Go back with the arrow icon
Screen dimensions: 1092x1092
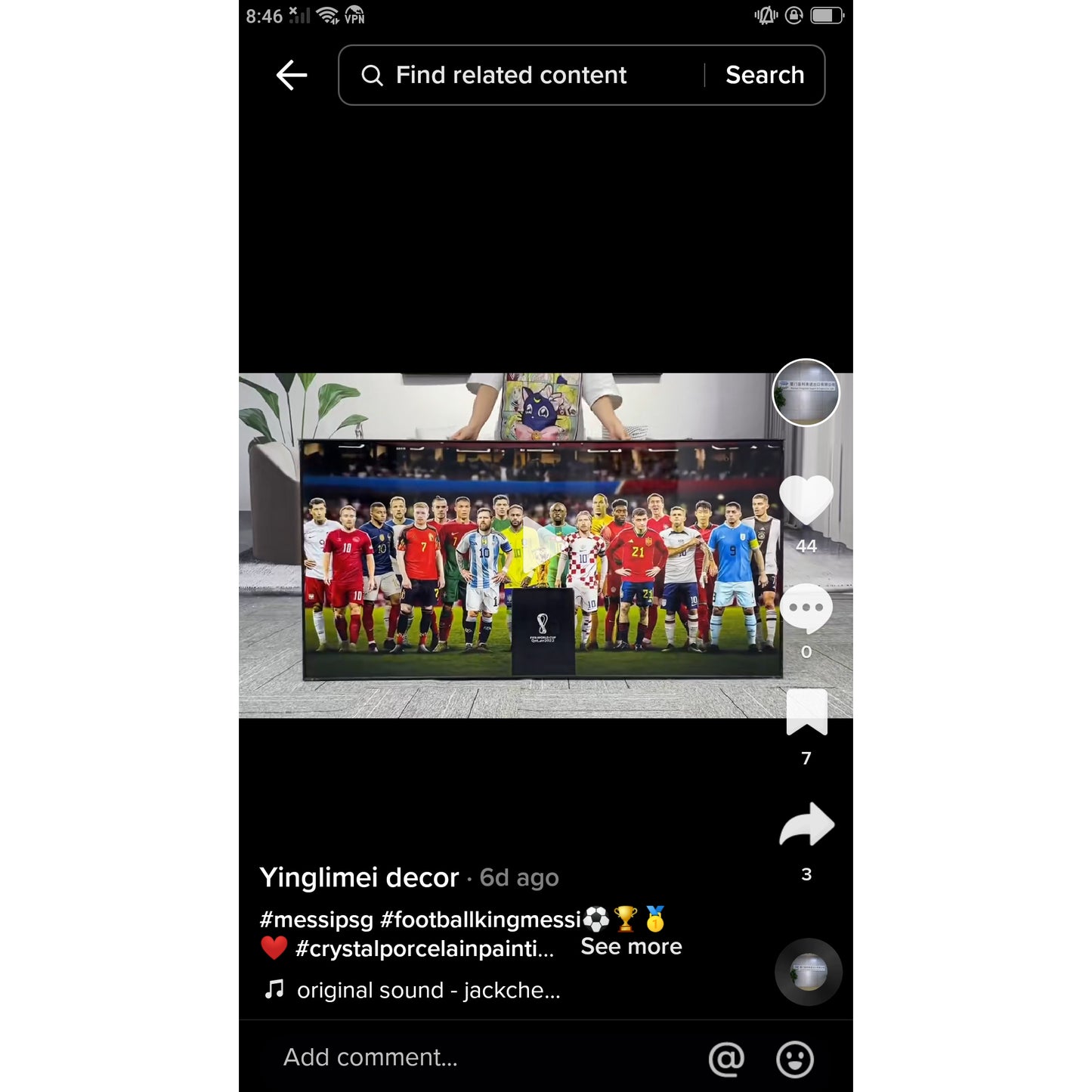pyautogui.click(x=291, y=75)
